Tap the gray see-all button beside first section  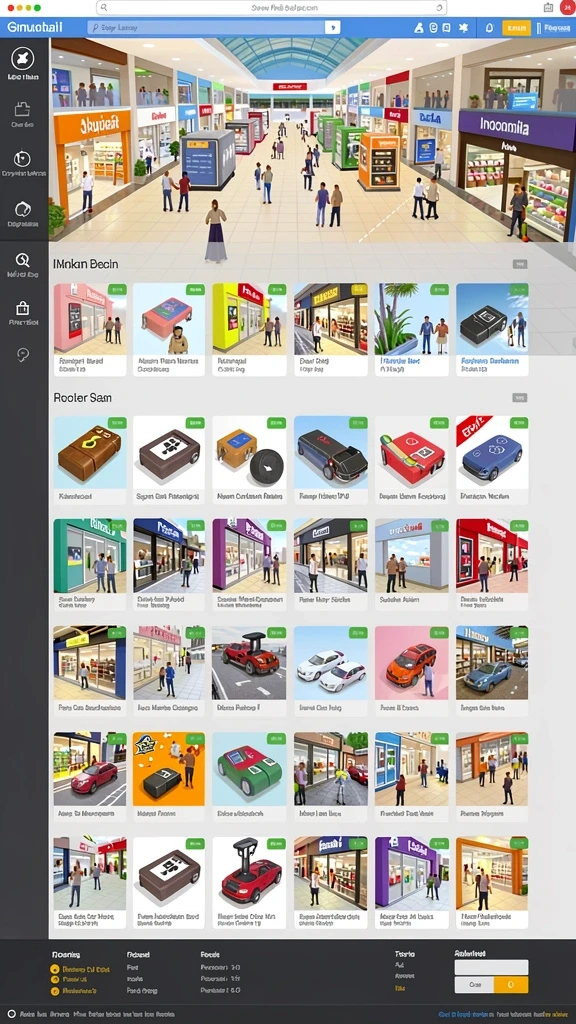pos(520,264)
